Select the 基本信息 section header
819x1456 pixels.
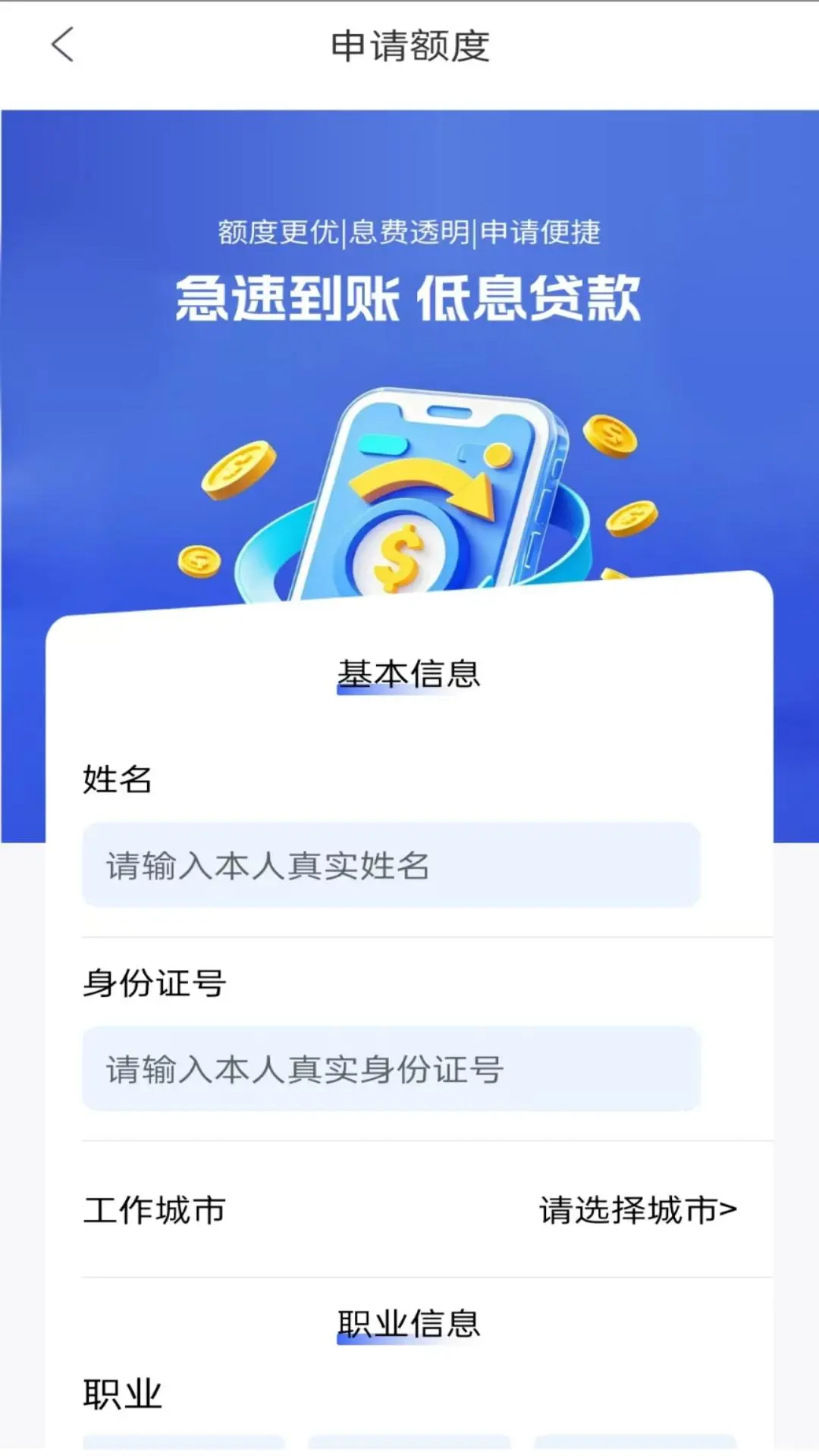[x=409, y=671]
